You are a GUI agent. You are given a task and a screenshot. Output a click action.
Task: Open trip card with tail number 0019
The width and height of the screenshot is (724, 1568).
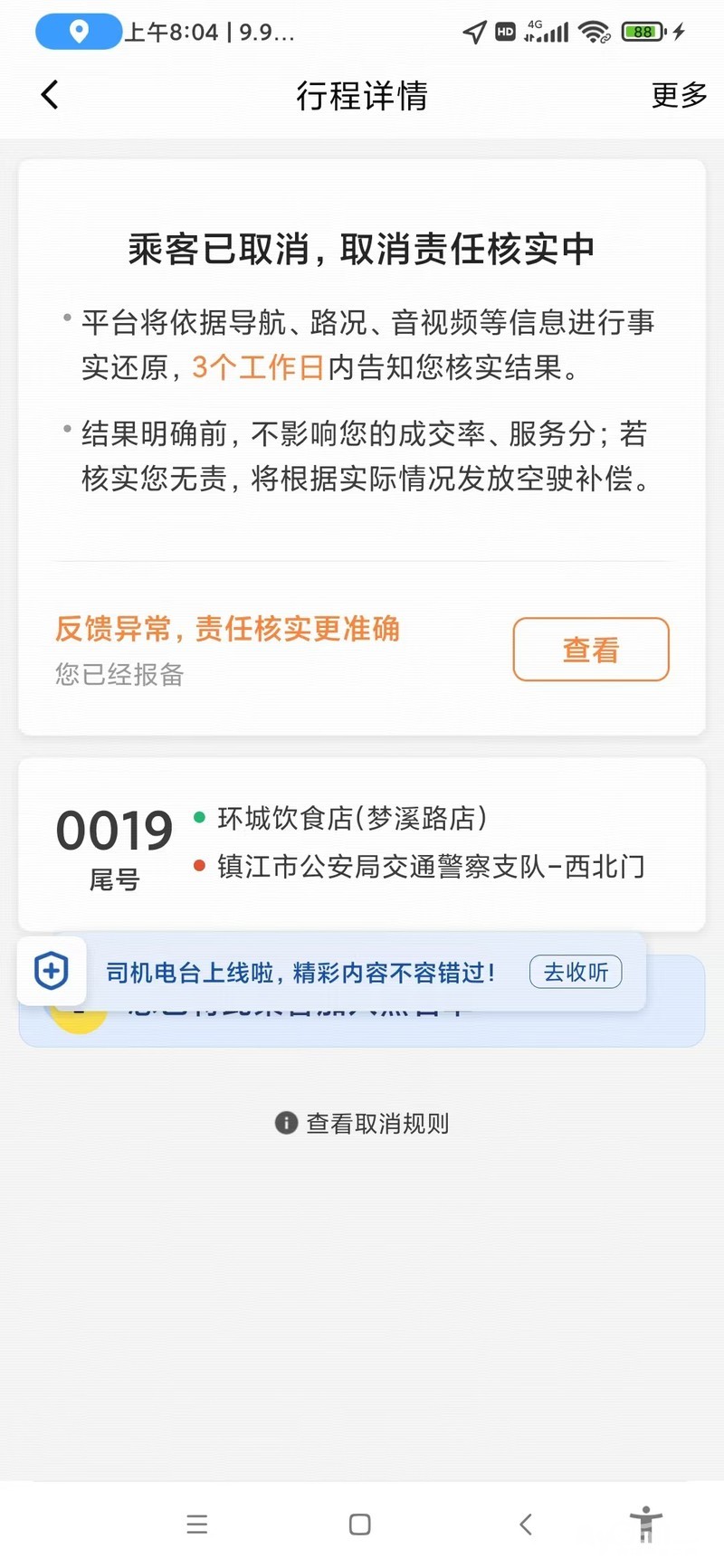pos(362,844)
